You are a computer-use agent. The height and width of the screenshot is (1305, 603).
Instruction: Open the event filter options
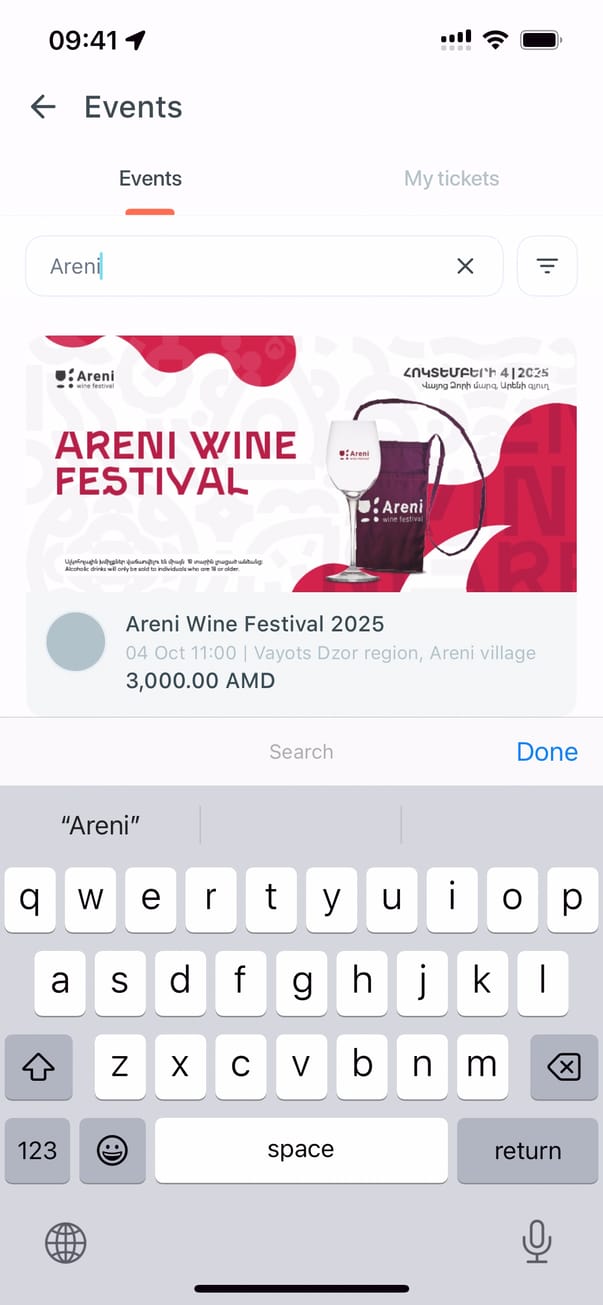(x=547, y=266)
